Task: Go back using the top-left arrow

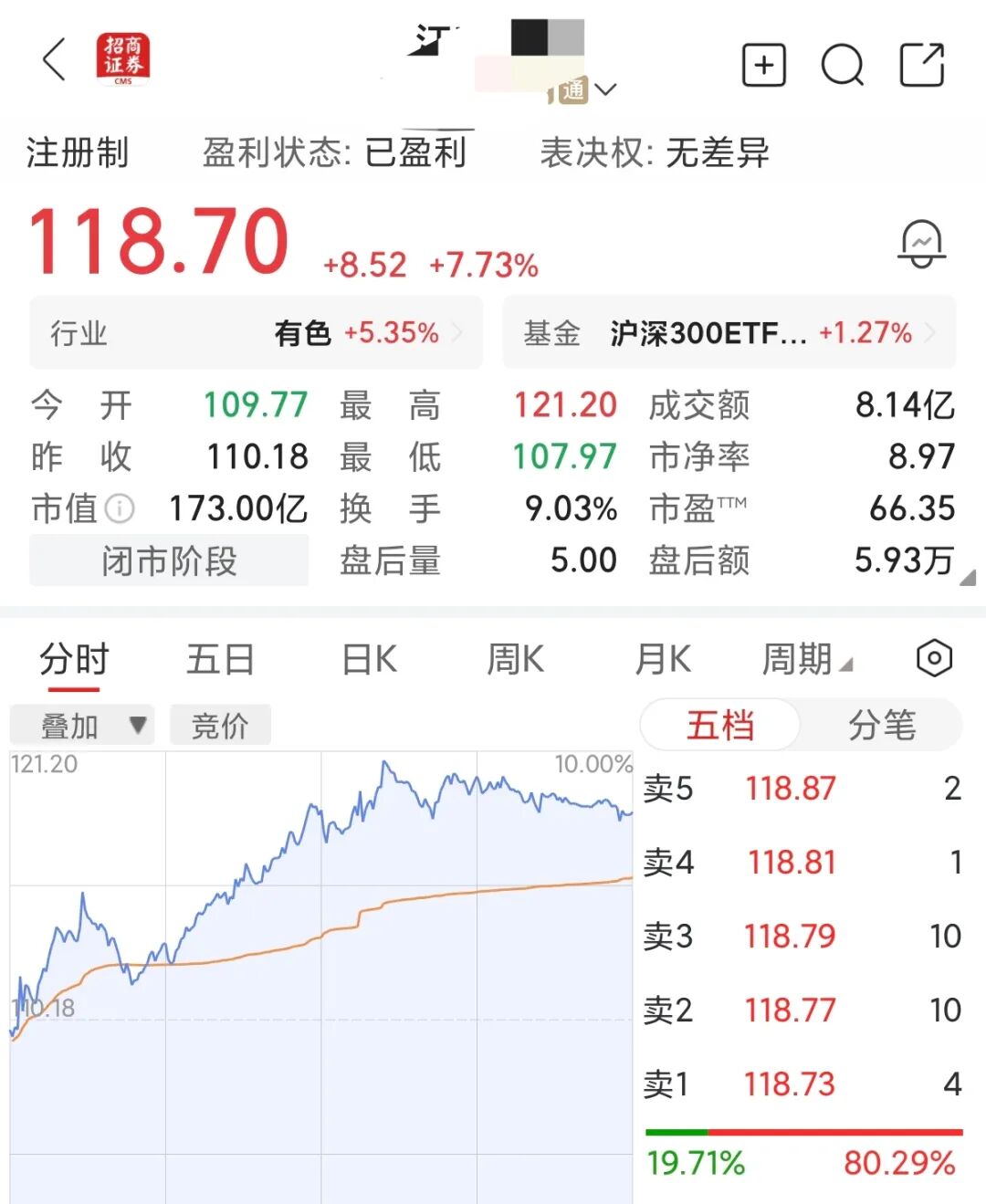Action: (55, 60)
